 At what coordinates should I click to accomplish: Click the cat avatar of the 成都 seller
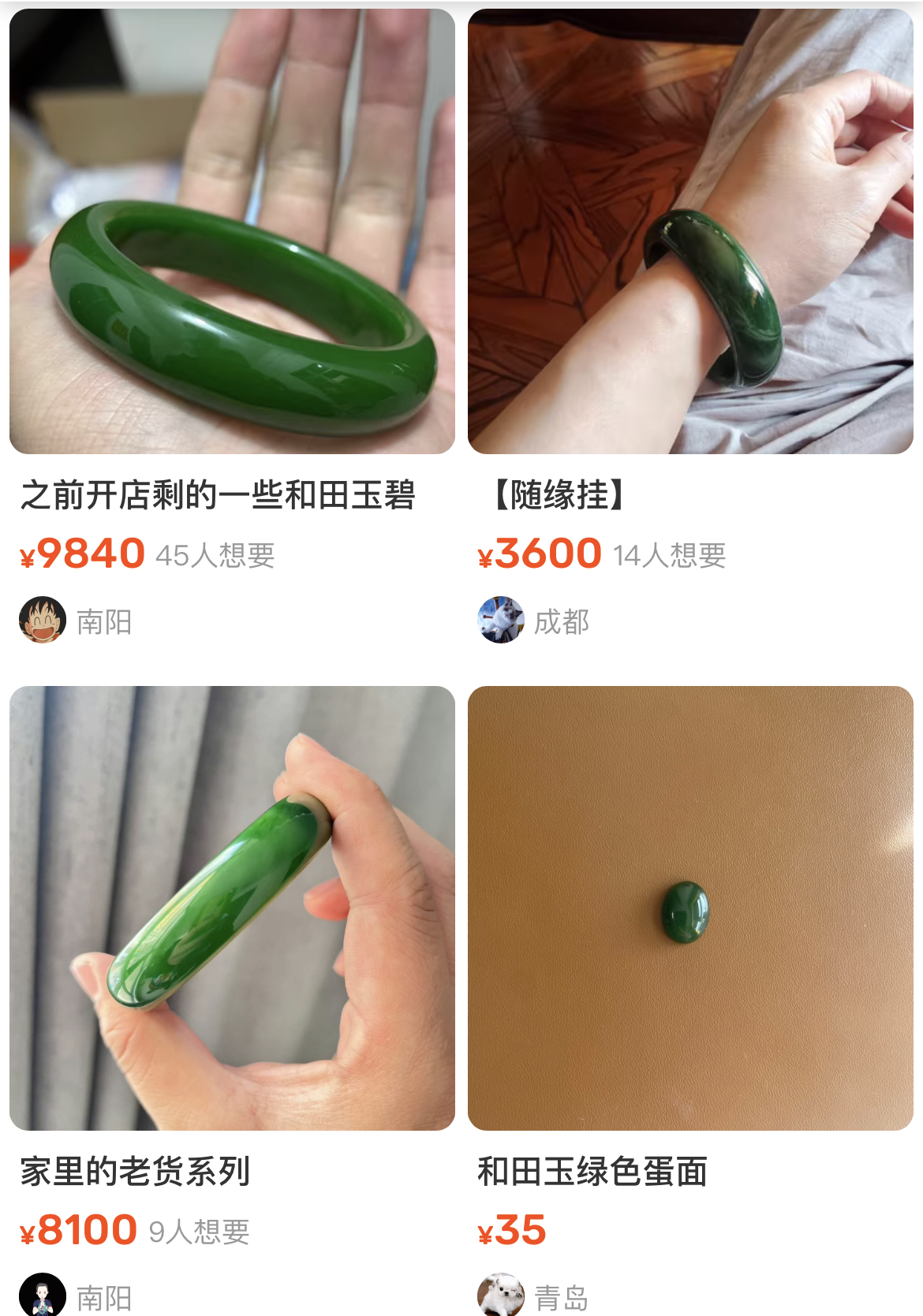point(499,623)
